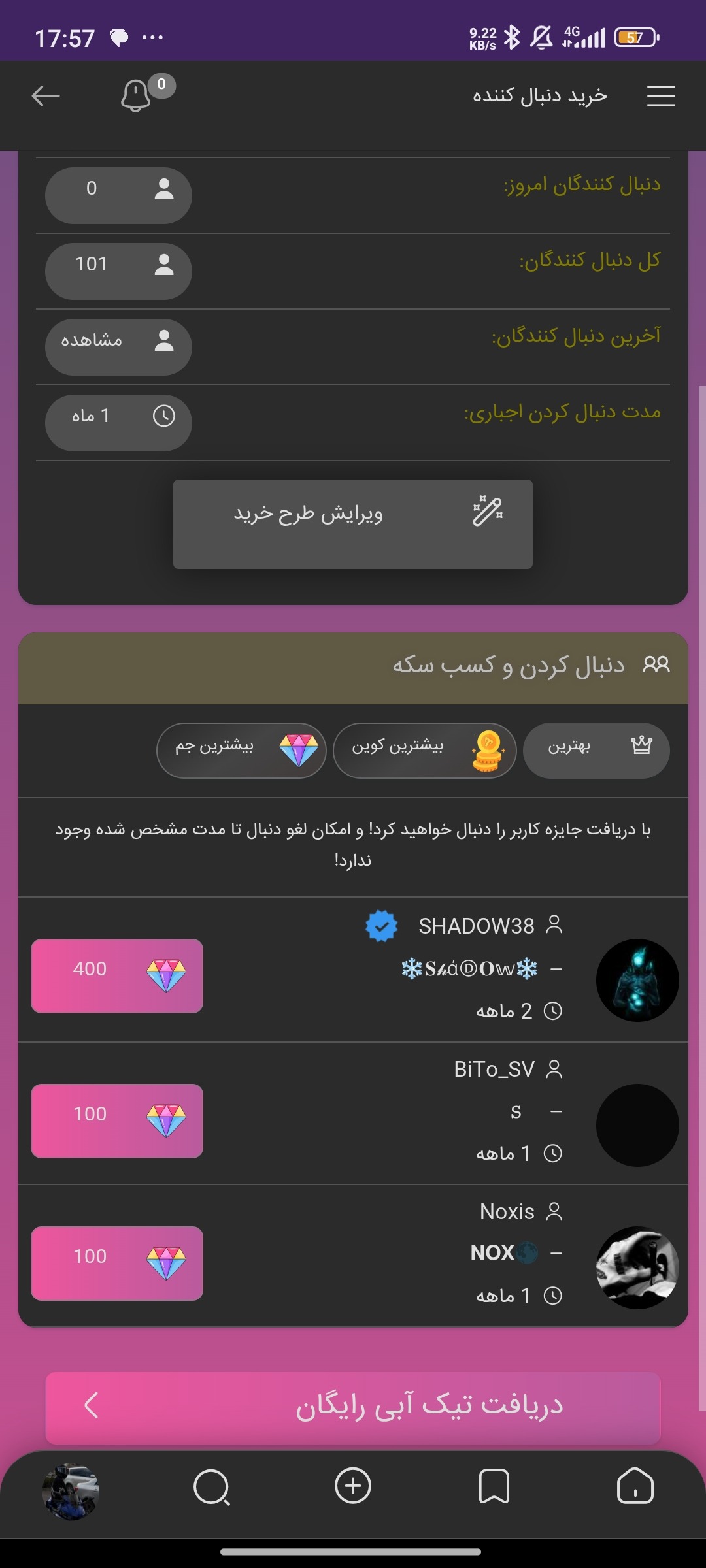Open the hamburger menu
Viewport: 706px width, 1568px height.
(x=661, y=96)
